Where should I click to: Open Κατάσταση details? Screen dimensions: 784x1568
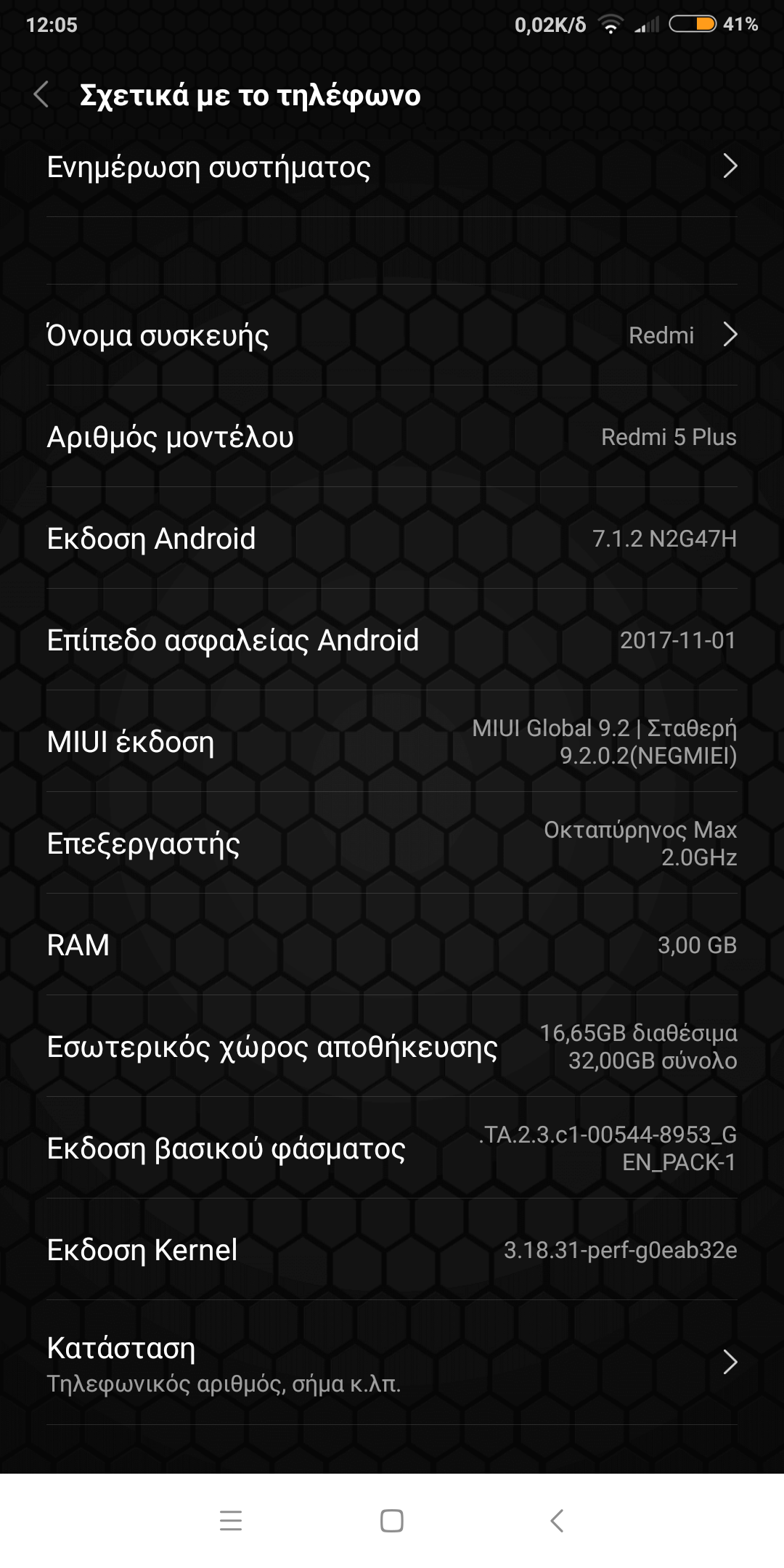point(392,1363)
